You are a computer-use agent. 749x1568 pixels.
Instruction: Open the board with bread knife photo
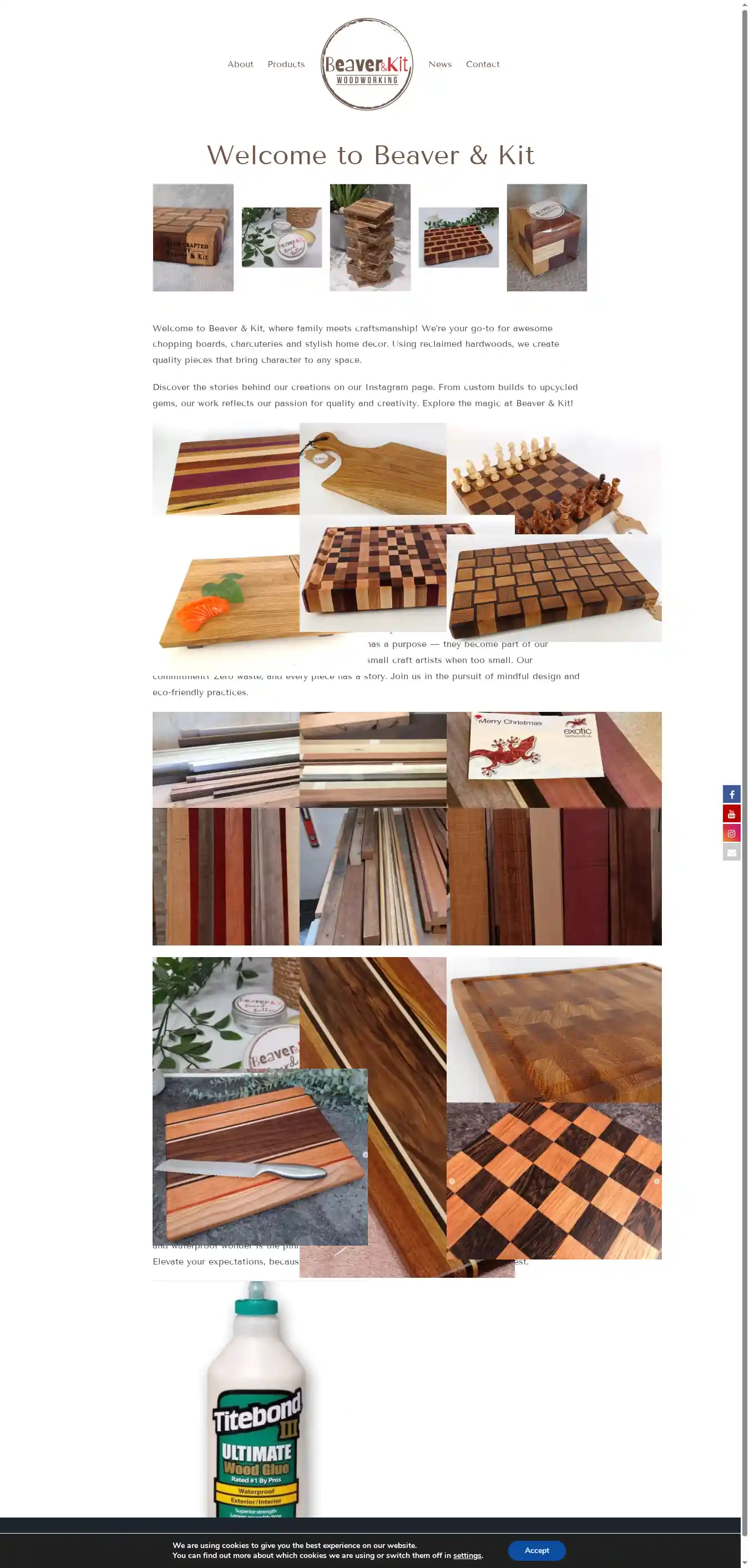260,1156
